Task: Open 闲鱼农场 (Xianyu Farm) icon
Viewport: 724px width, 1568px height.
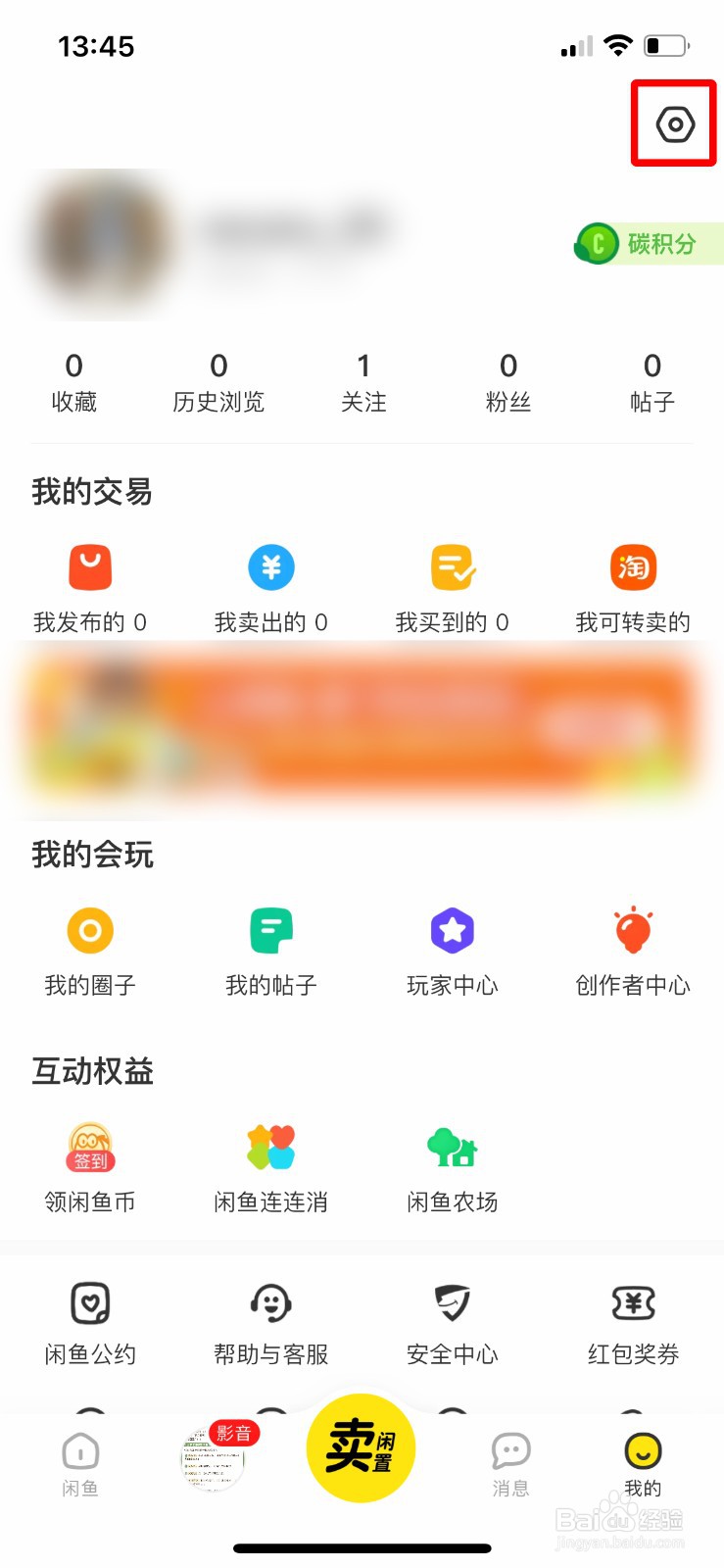Action: click(451, 1148)
